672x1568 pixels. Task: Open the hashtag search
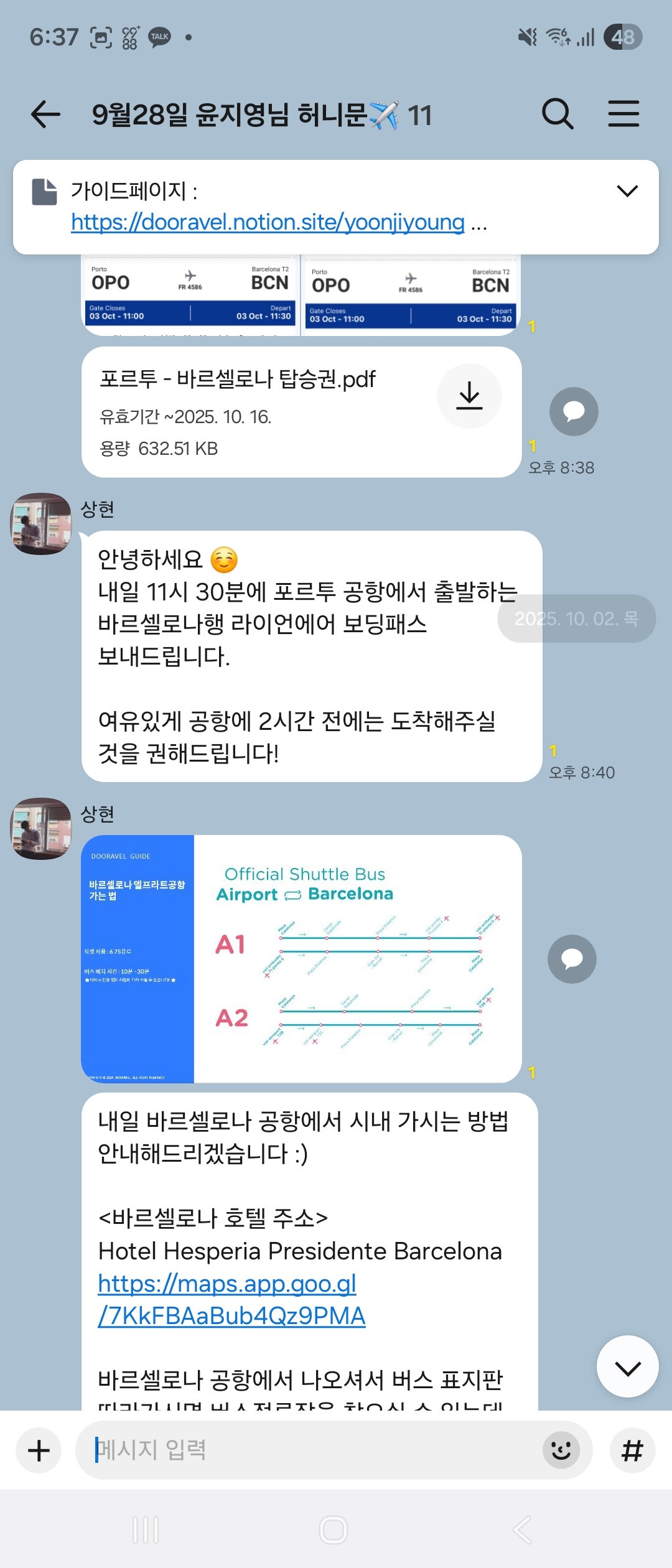coord(632,1450)
